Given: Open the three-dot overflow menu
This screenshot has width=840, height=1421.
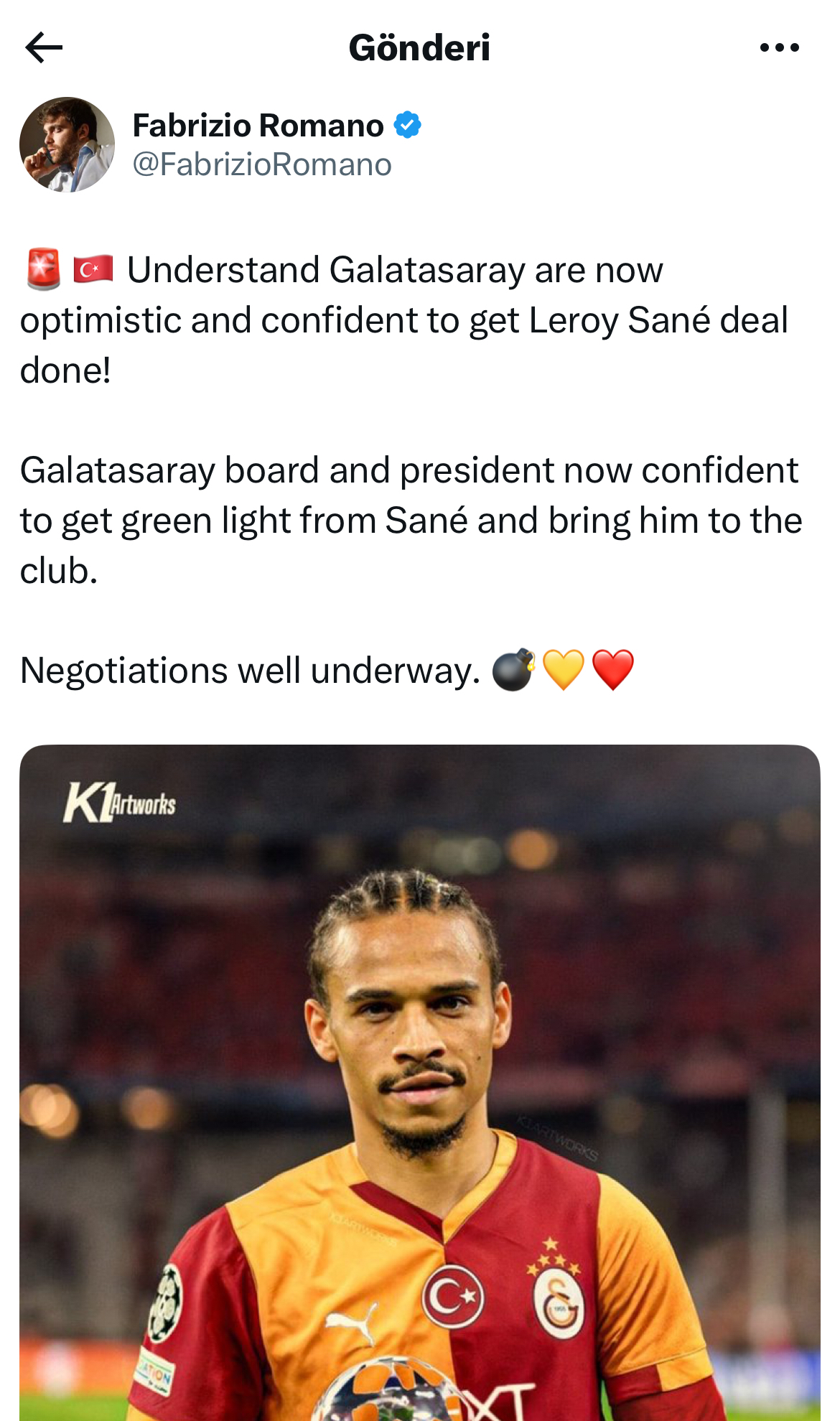Looking at the screenshot, I should click(779, 48).
